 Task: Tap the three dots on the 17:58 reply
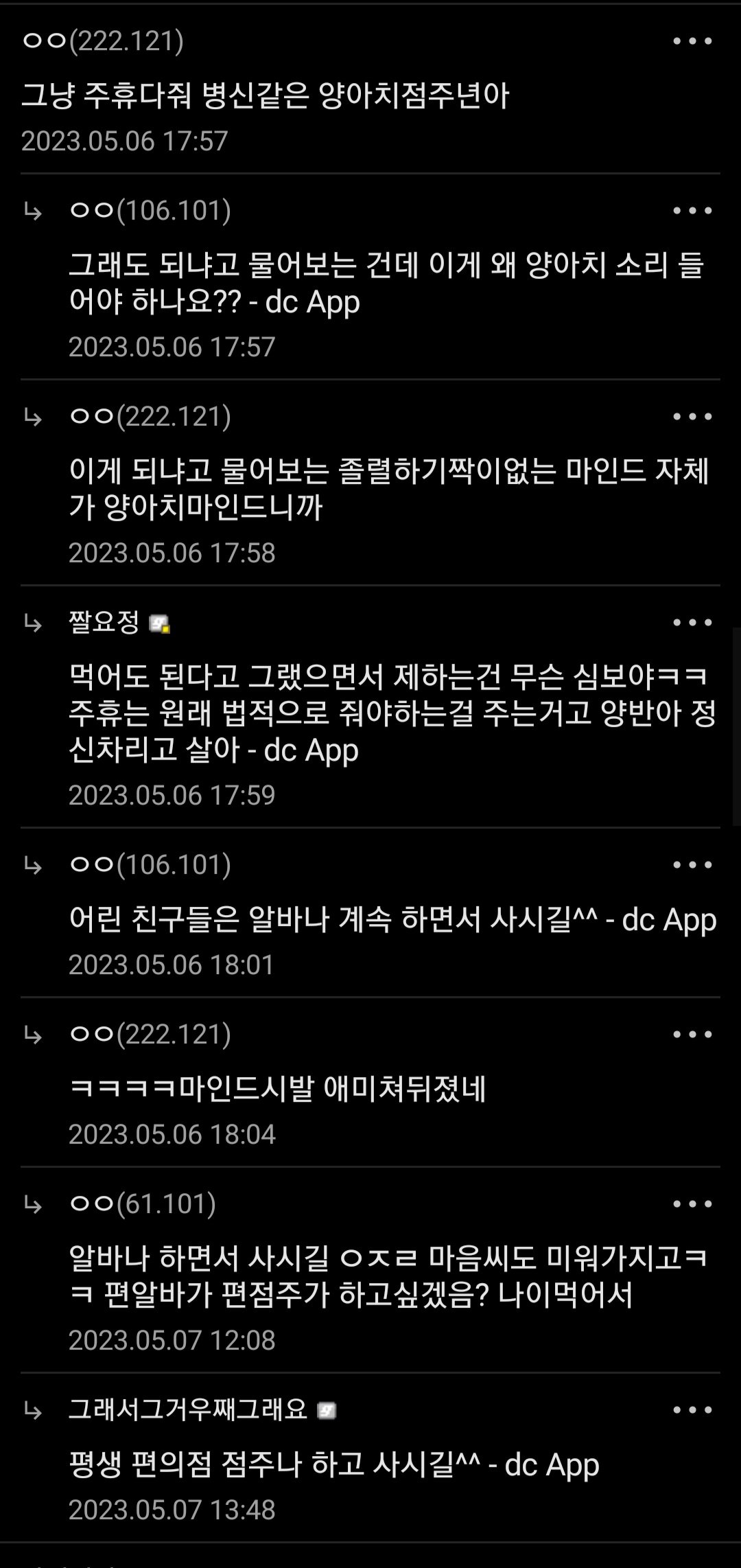[x=692, y=417]
